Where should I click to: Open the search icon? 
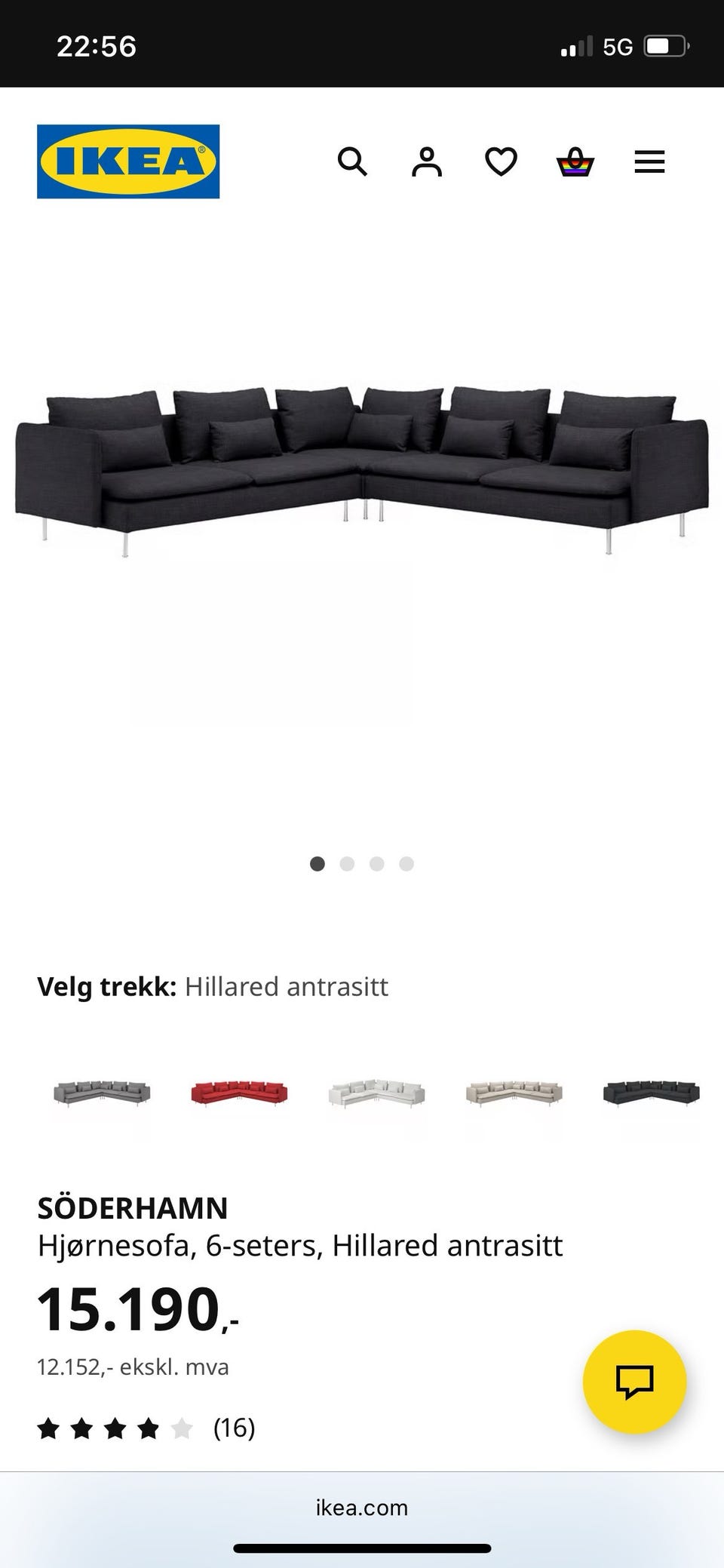pyautogui.click(x=352, y=161)
